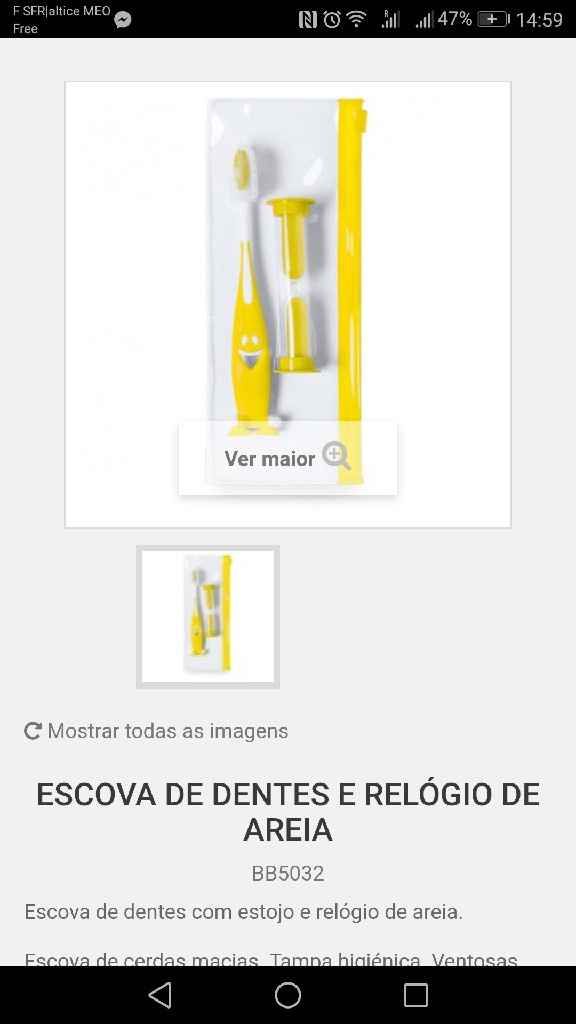Viewport: 576px width, 1024px height.
Task: Tap the Ver maior zoom button
Action: click(288, 458)
